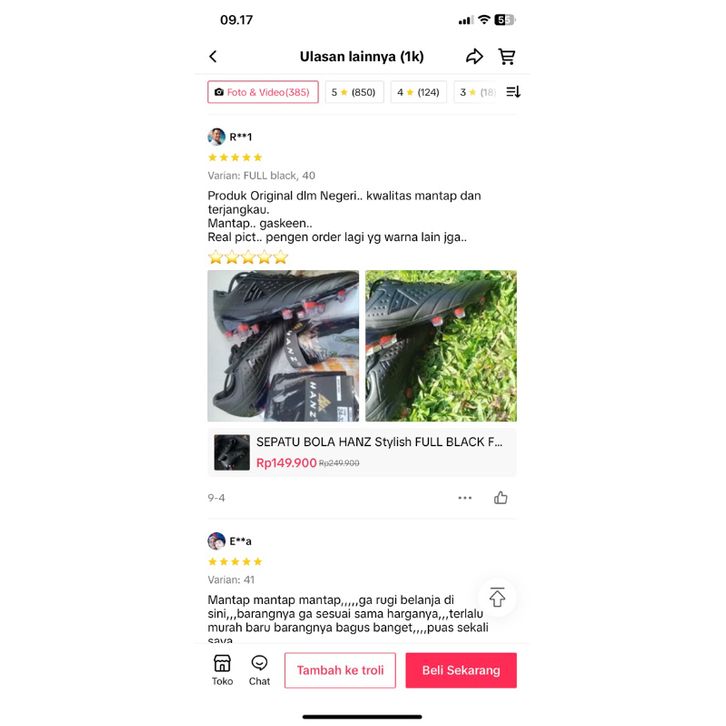This screenshot has width=726, height=726.
Task: Filter reviews by Foto & Video
Action: point(263,92)
